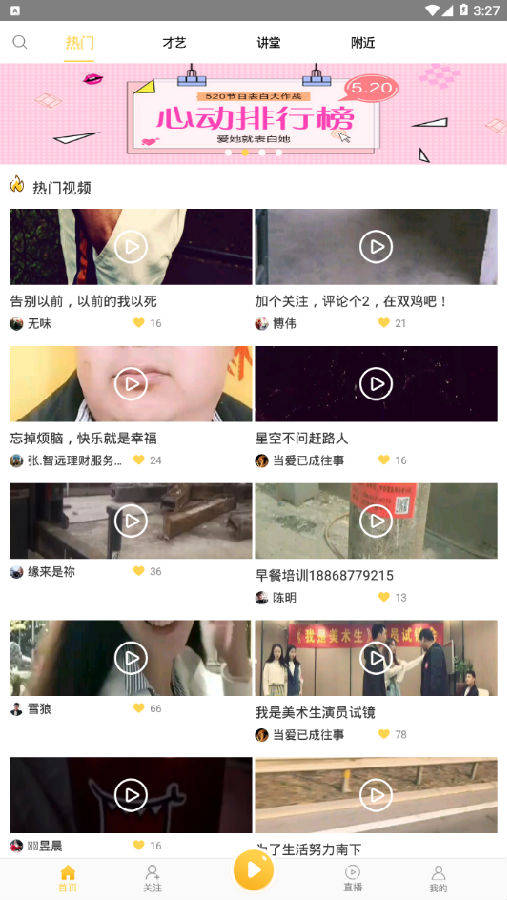Play the video 加个关注，评论个2，在双鸡吧
The height and width of the screenshot is (900, 507).
376,247
